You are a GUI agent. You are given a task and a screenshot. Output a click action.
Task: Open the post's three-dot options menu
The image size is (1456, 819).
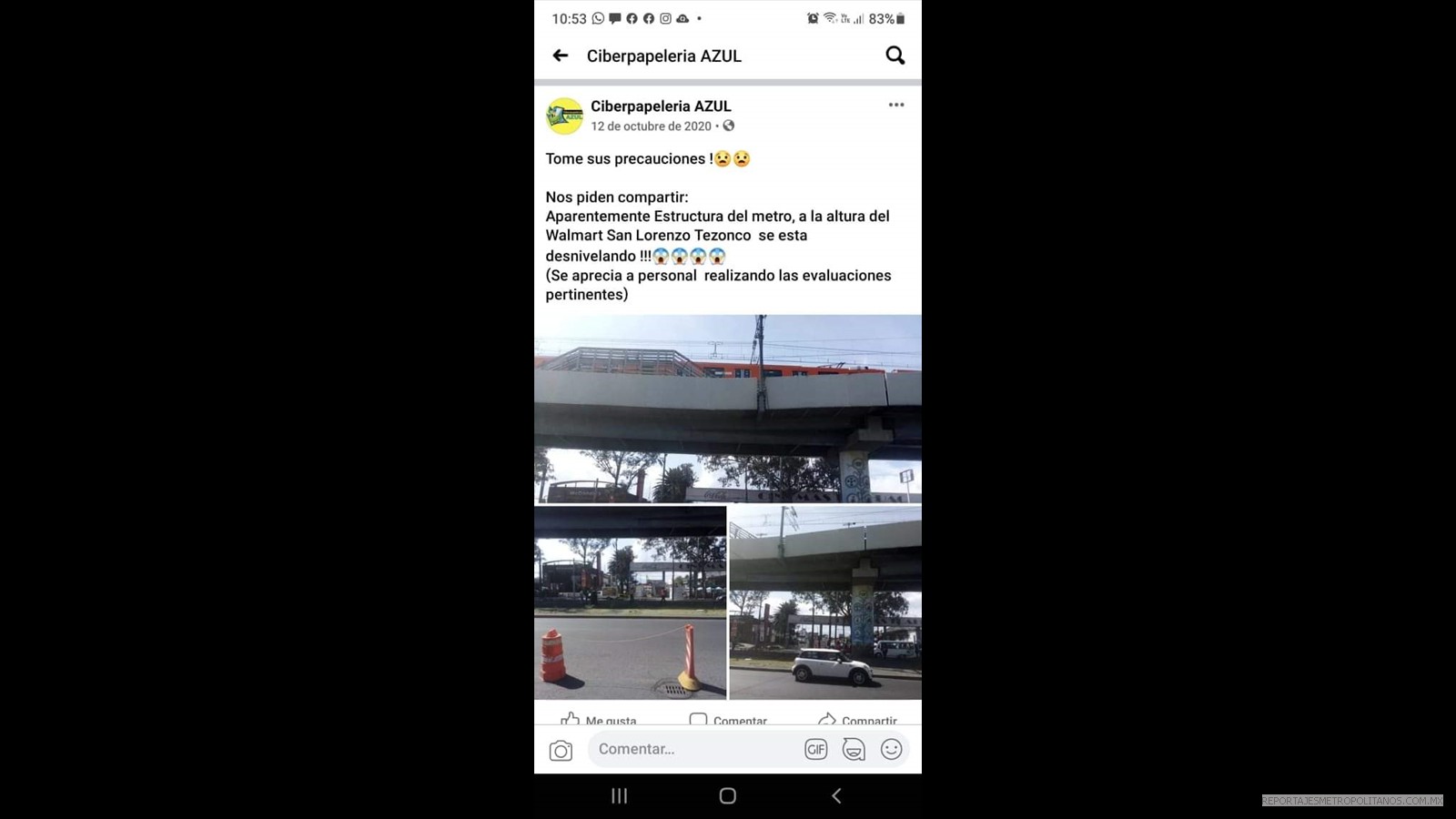click(896, 105)
